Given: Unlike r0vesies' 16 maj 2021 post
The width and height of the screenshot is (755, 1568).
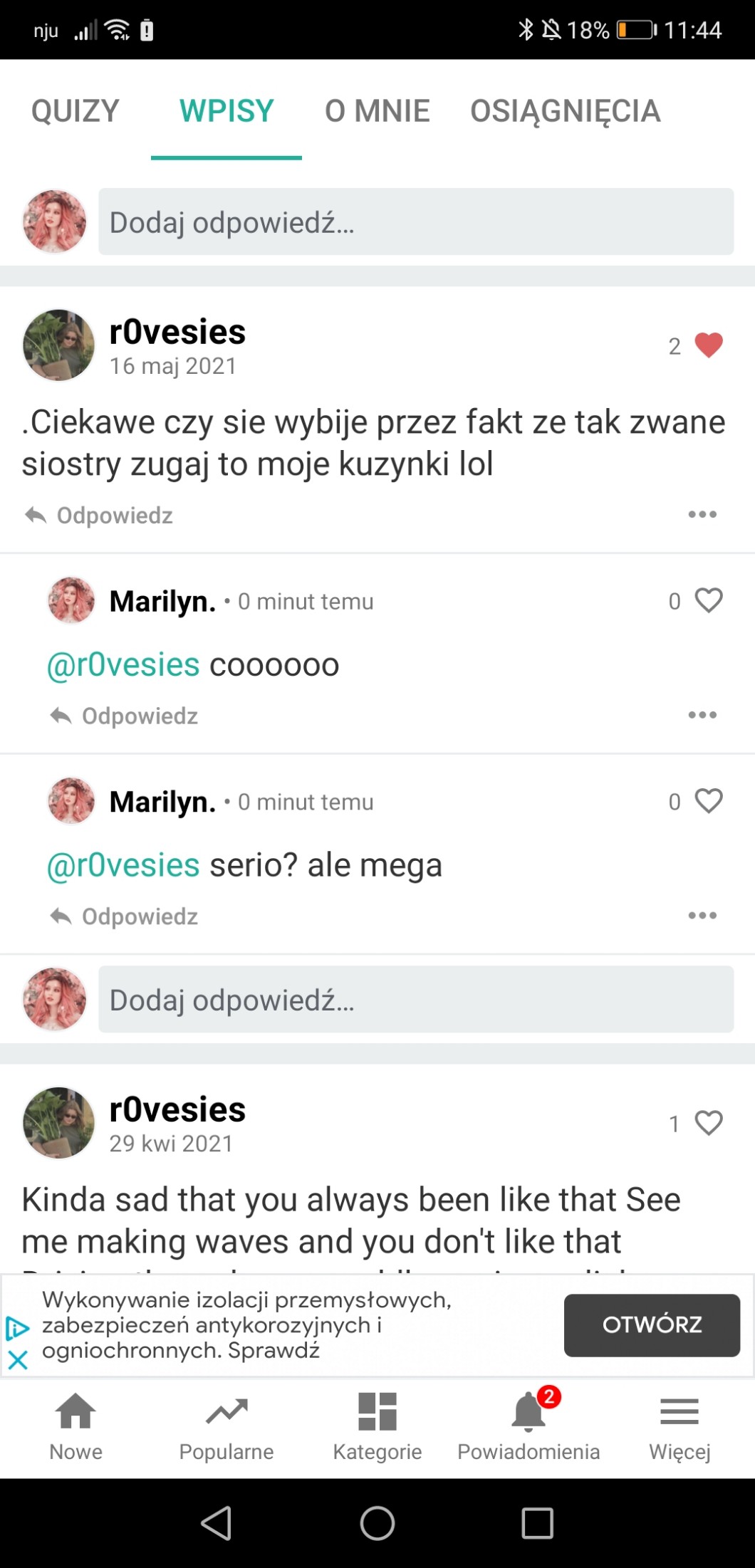Looking at the screenshot, I should (x=708, y=346).
